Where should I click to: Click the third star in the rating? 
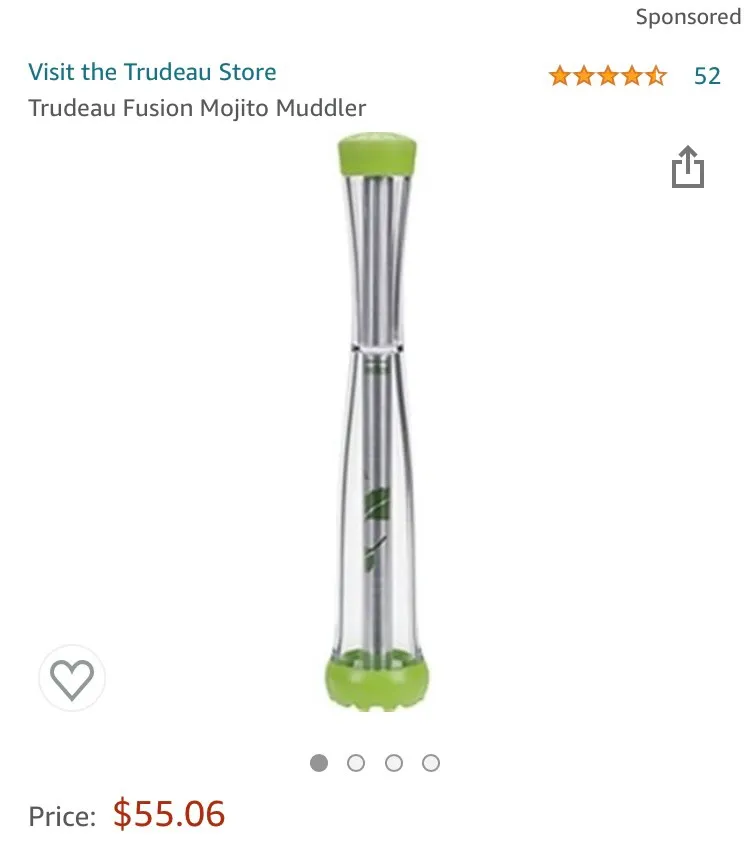pos(606,74)
